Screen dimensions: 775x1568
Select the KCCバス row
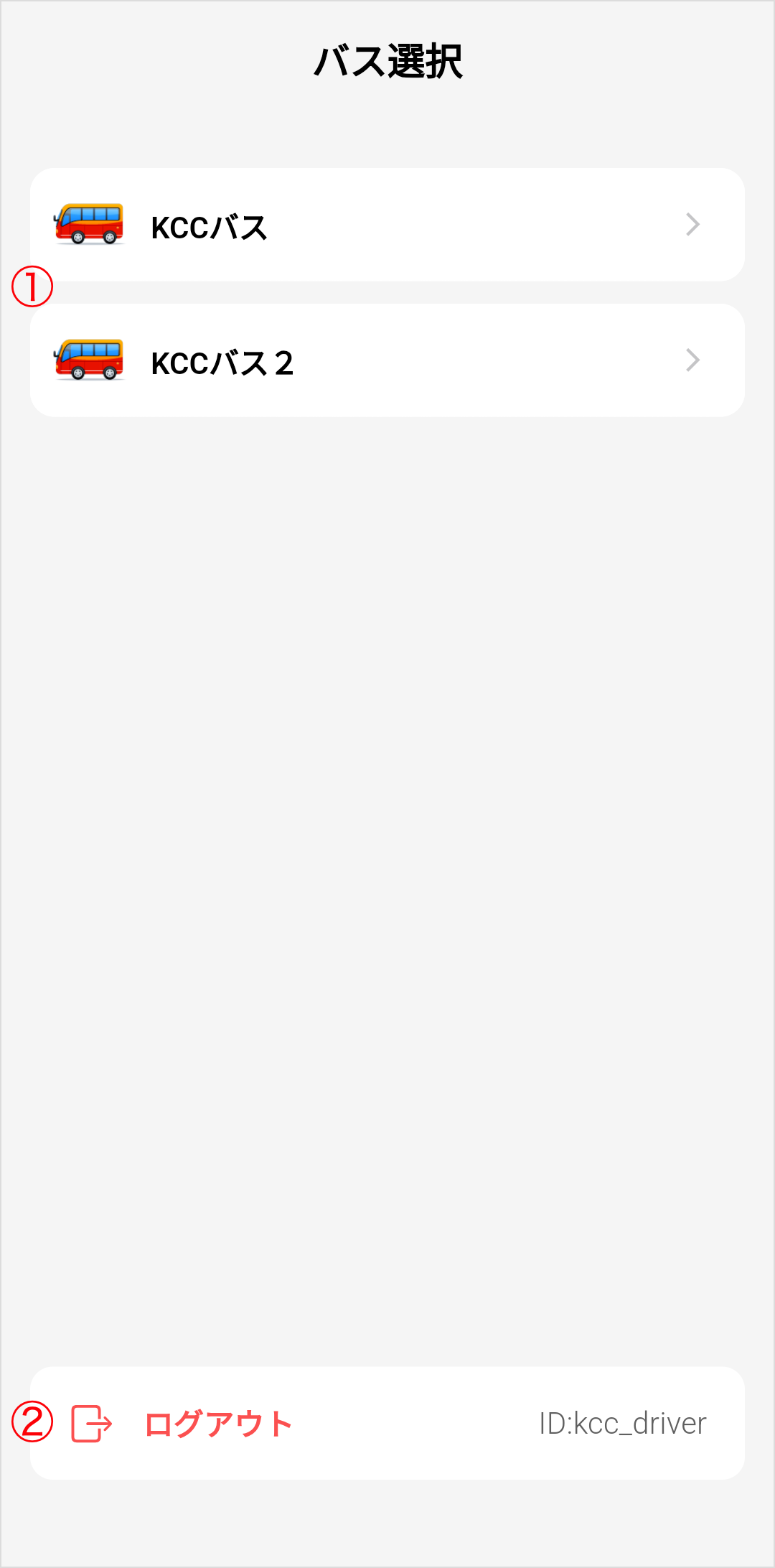tap(387, 225)
